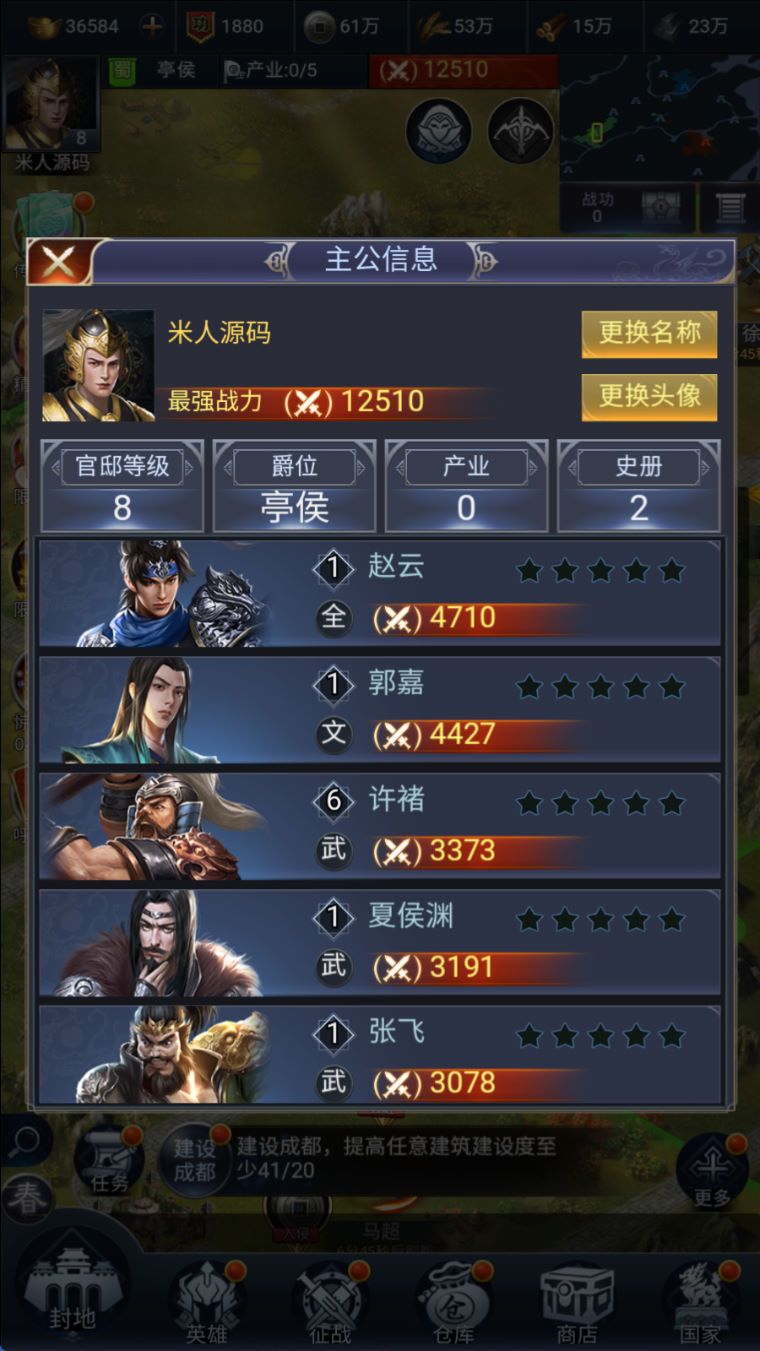Switch to the 英雄 tab
The height and width of the screenshot is (1351, 760).
[207, 1302]
